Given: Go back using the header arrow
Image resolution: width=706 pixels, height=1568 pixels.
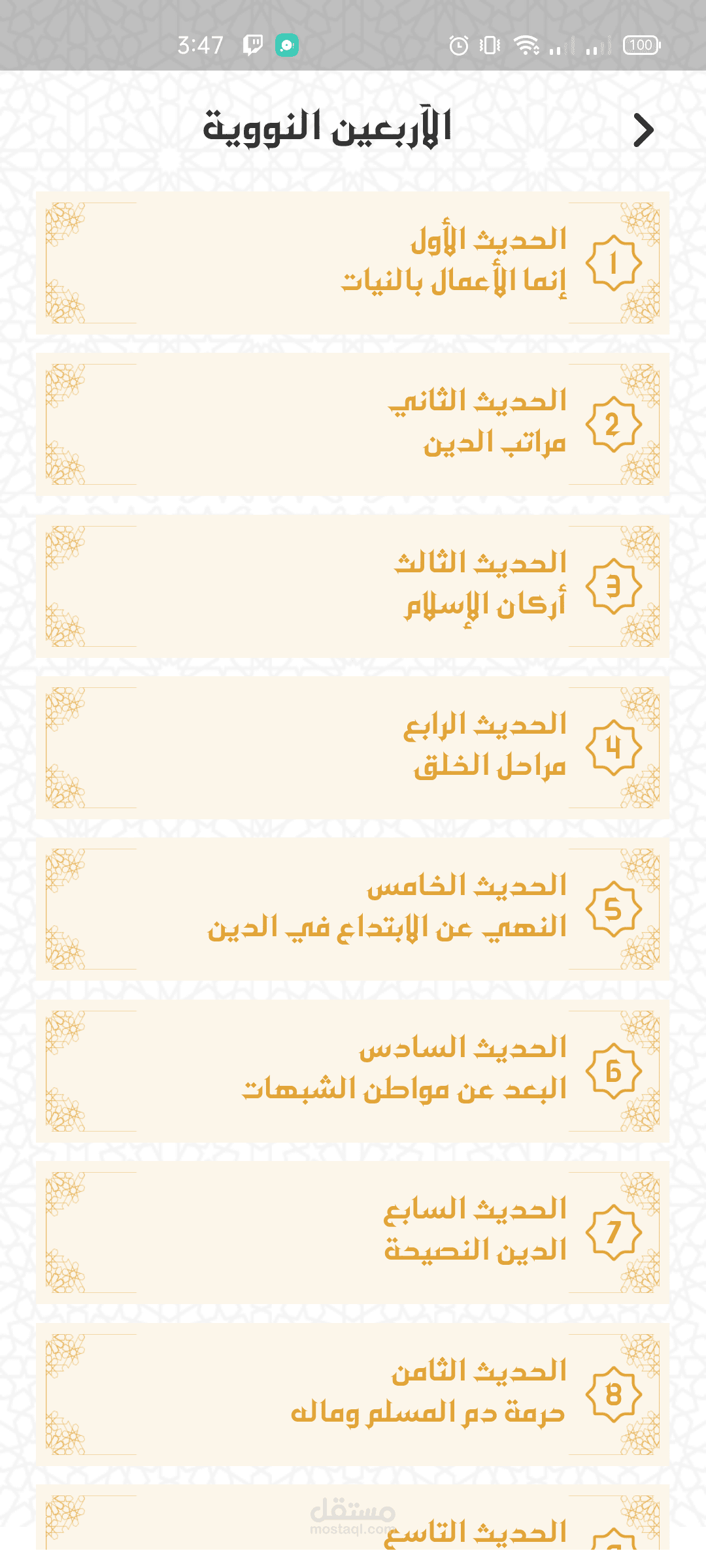Looking at the screenshot, I should [643, 131].
